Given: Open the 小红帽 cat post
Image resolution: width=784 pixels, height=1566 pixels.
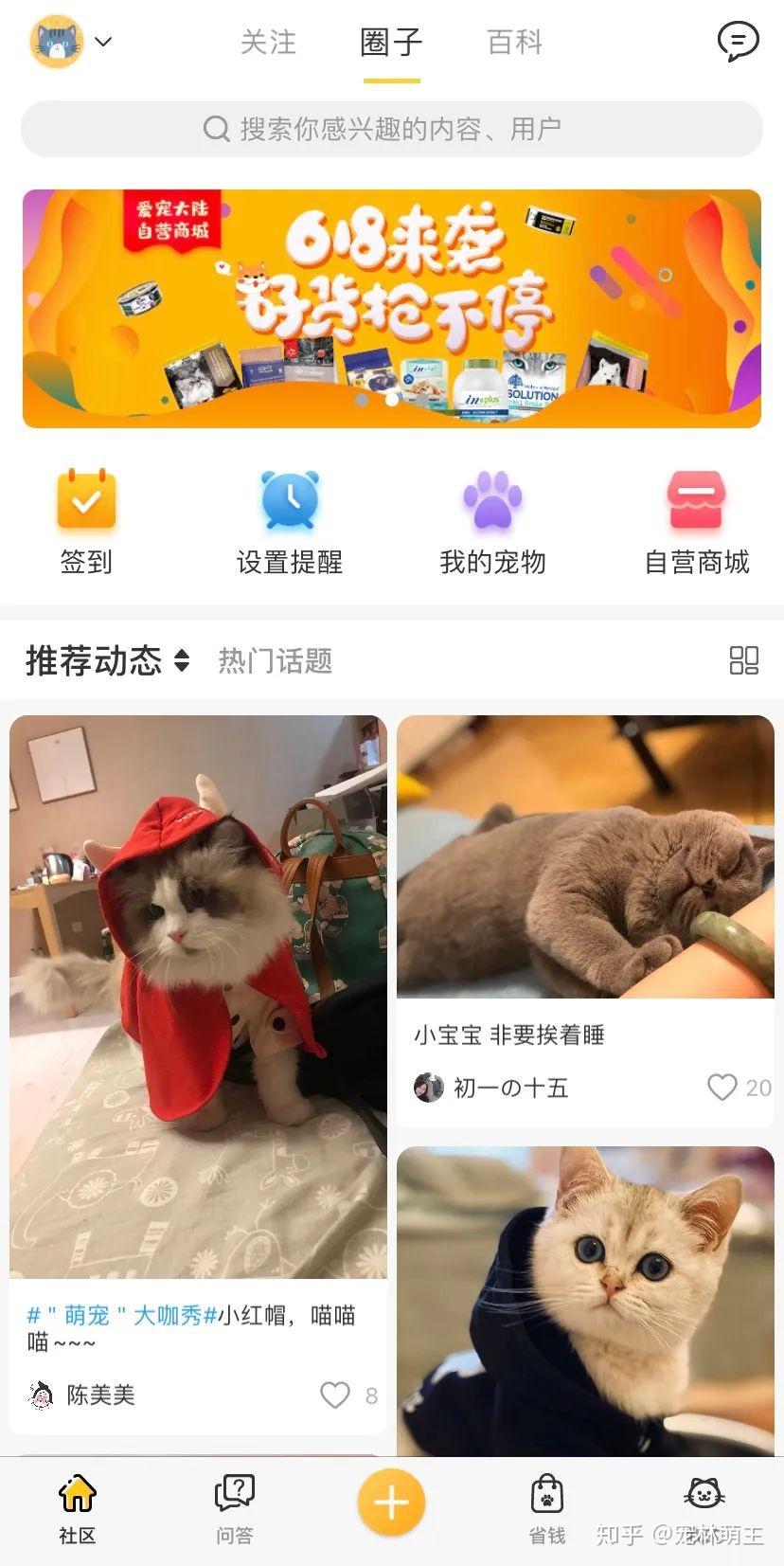Looking at the screenshot, I should [198, 996].
